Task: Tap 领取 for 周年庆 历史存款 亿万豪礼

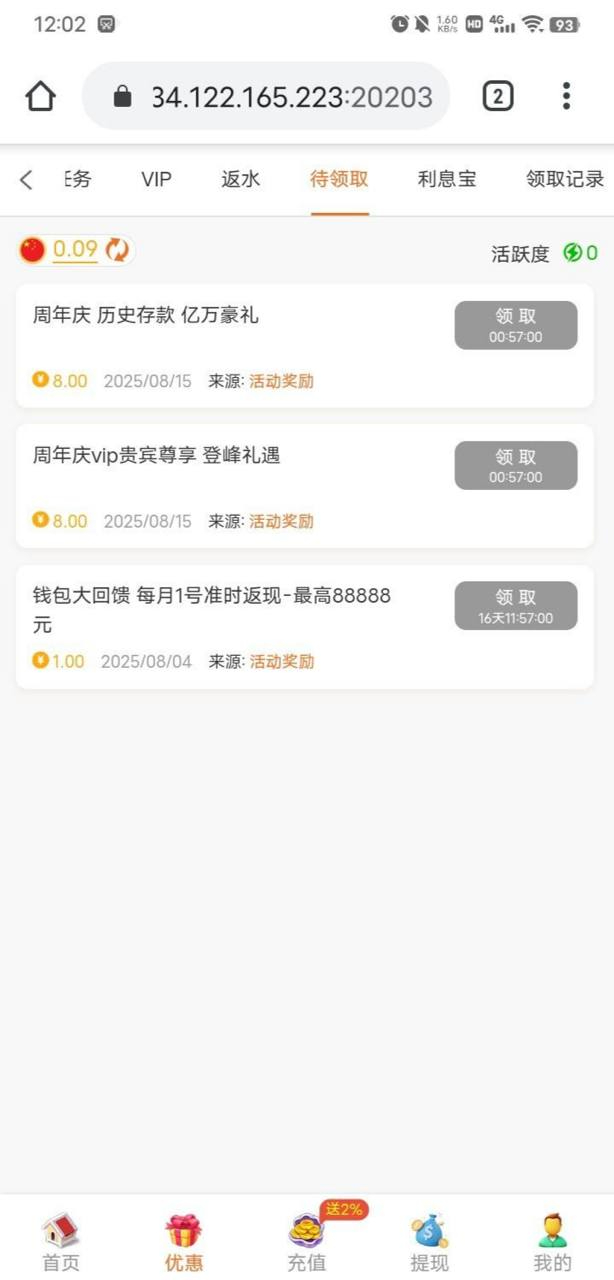Action: pos(516,325)
